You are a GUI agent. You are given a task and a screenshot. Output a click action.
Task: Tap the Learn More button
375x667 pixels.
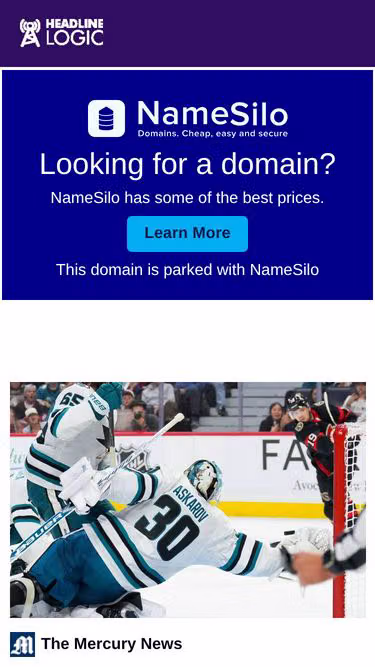[187, 234]
